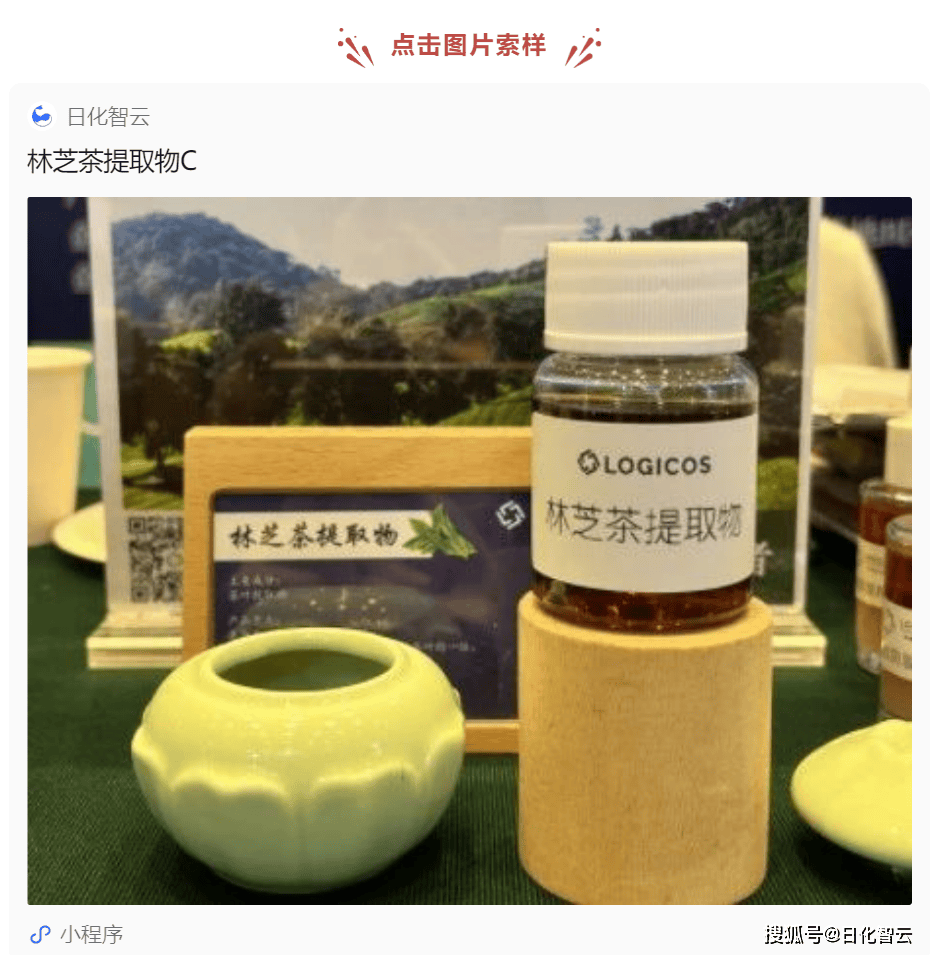Screen dimensions: 933x955
Task: Click the circular emblem on the display card
Action: click(x=512, y=512)
